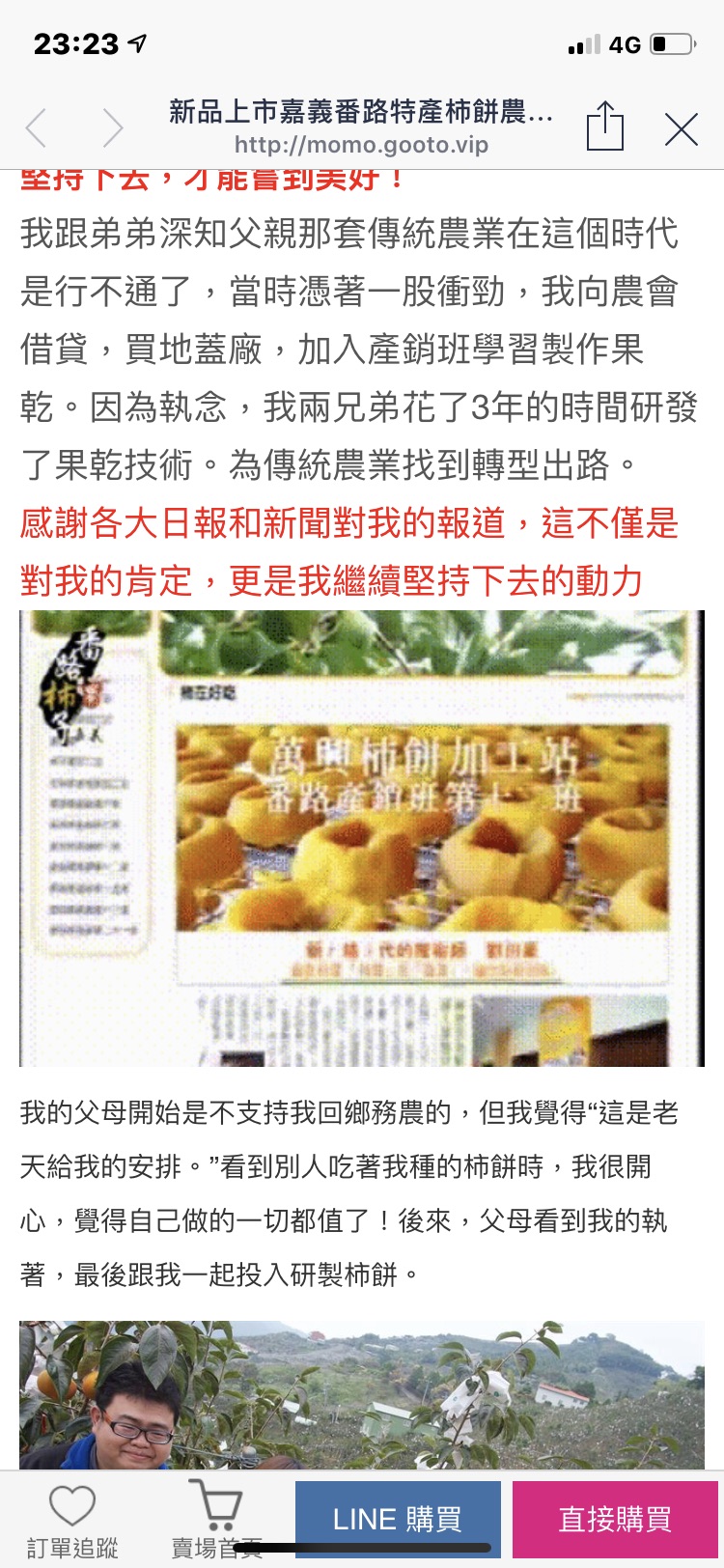Go back to the previous page
Image resolution: width=724 pixels, height=1568 pixels.
(x=37, y=127)
